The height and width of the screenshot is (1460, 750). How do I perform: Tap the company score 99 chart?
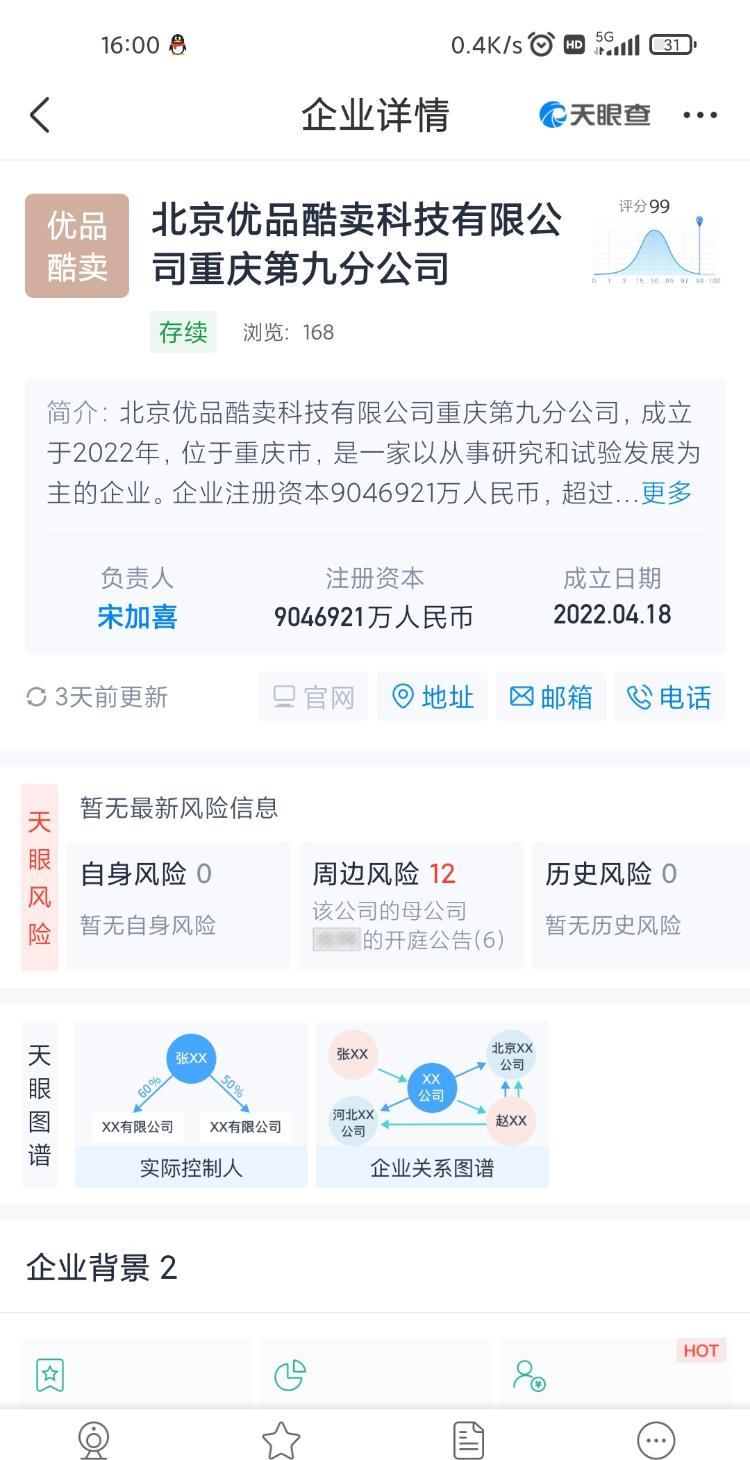pyautogui.click(x=657, y=242)
